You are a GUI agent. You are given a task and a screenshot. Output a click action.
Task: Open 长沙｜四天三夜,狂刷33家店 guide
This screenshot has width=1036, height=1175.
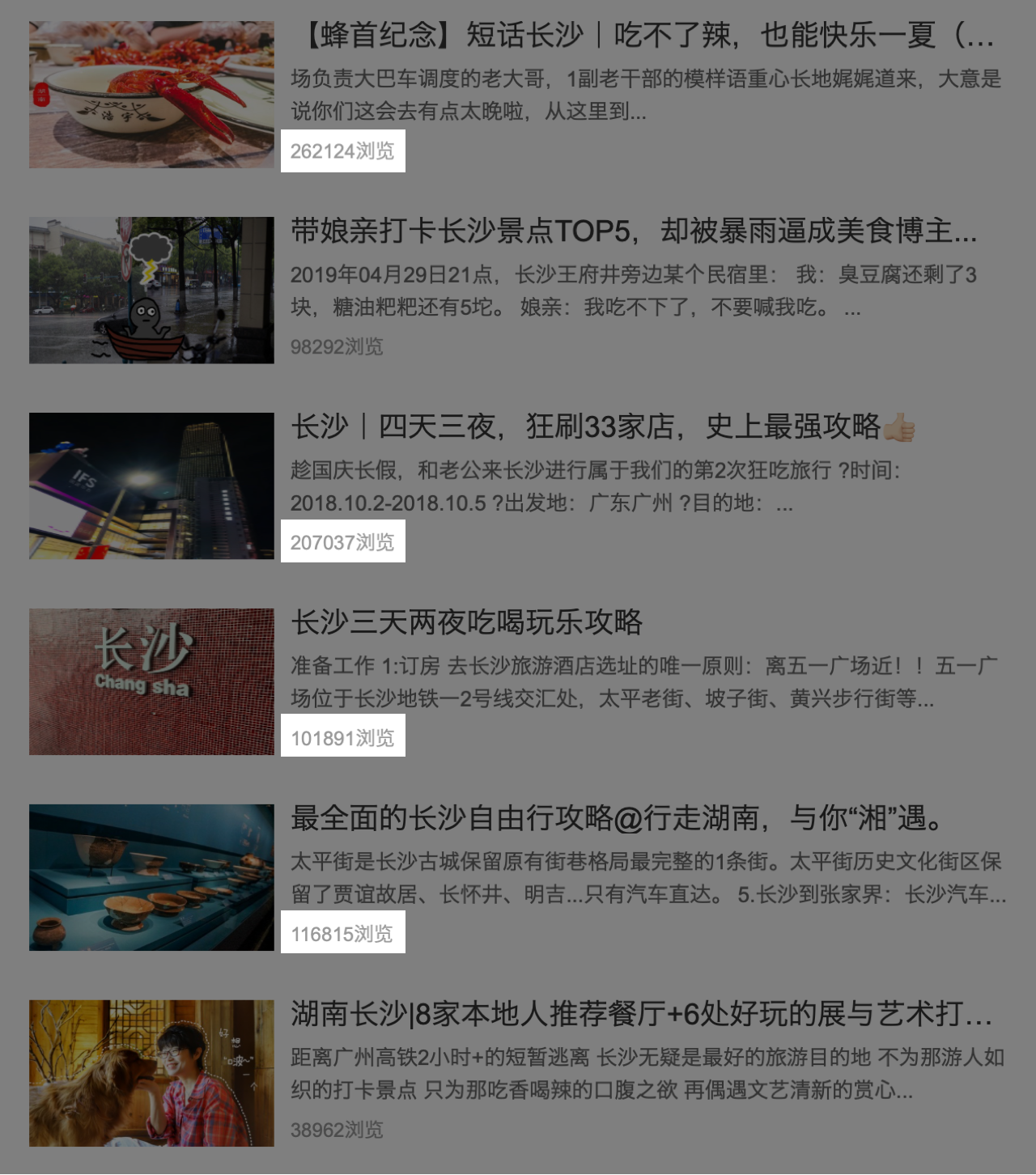pyautogui.click(x=603, y=427)
